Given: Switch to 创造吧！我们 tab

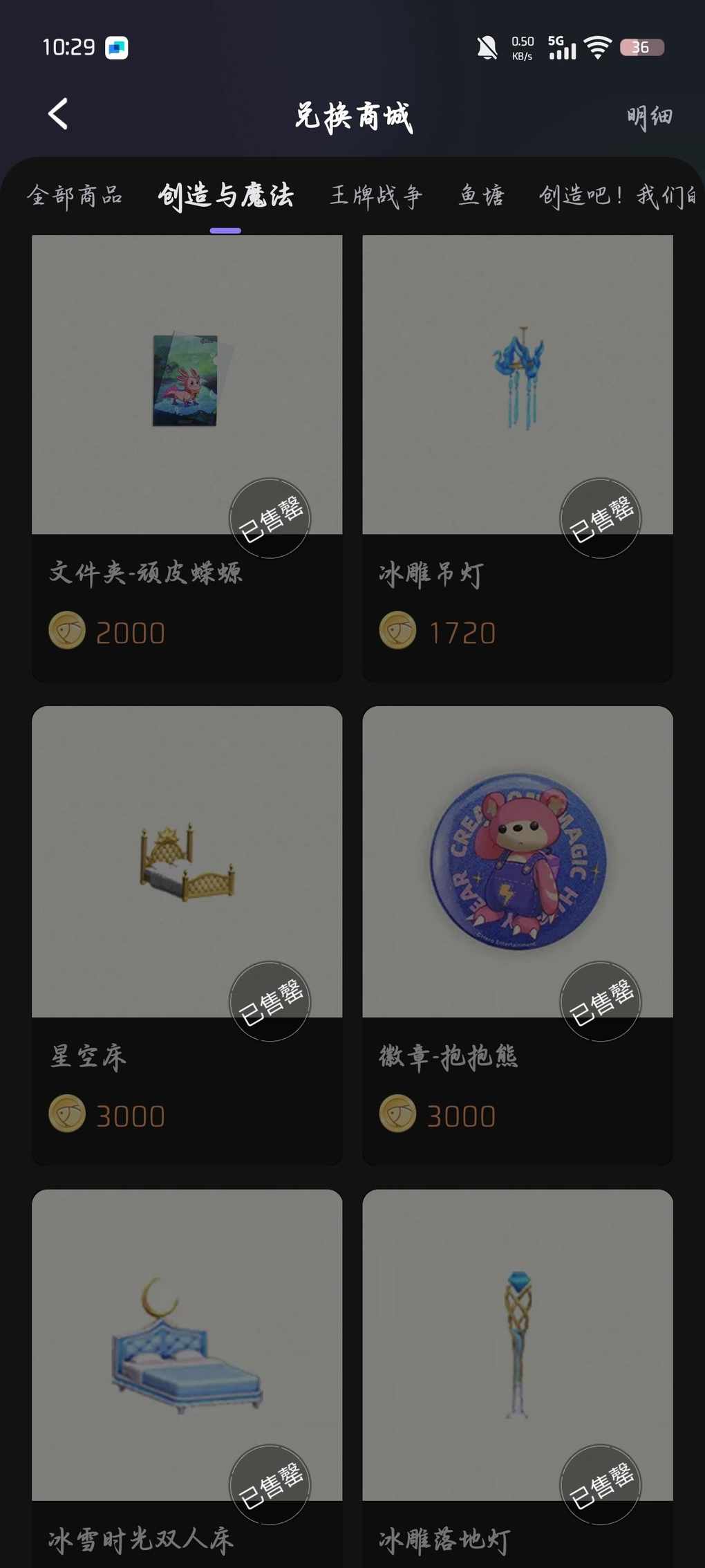Looking at the screenshot, I should click(x=617, y=196).
